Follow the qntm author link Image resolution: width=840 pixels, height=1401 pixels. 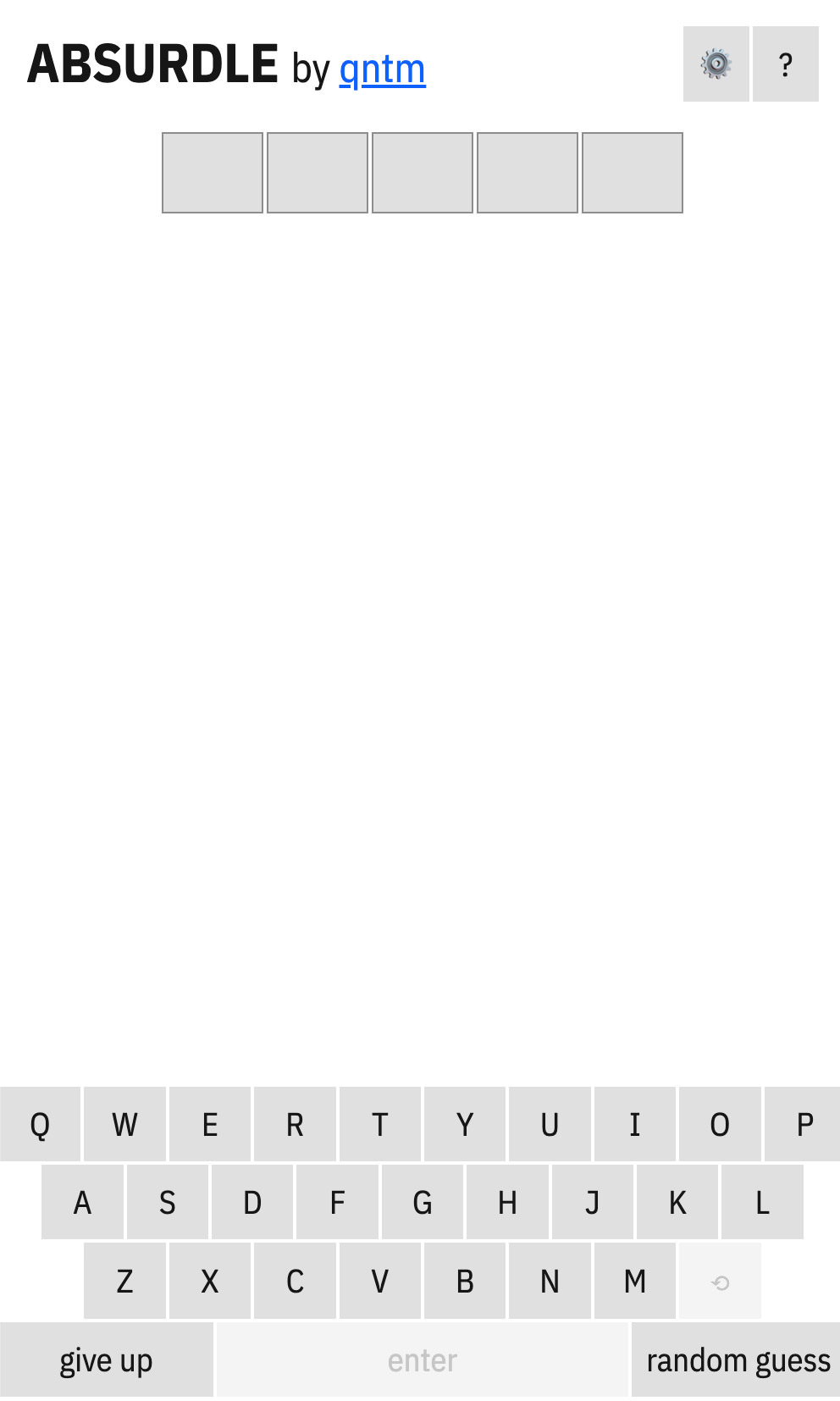[382, 69]
